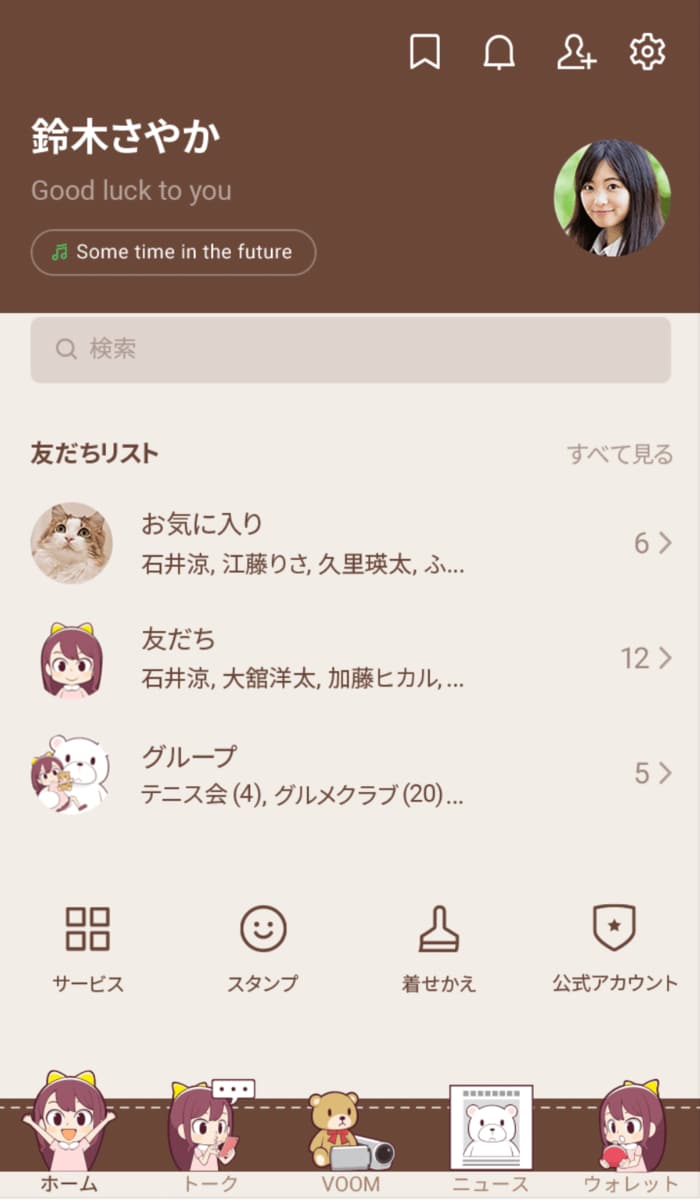Tap the 検索 search field
The height and width of the screenshot is (1201, 700).
tap(350, 349)
